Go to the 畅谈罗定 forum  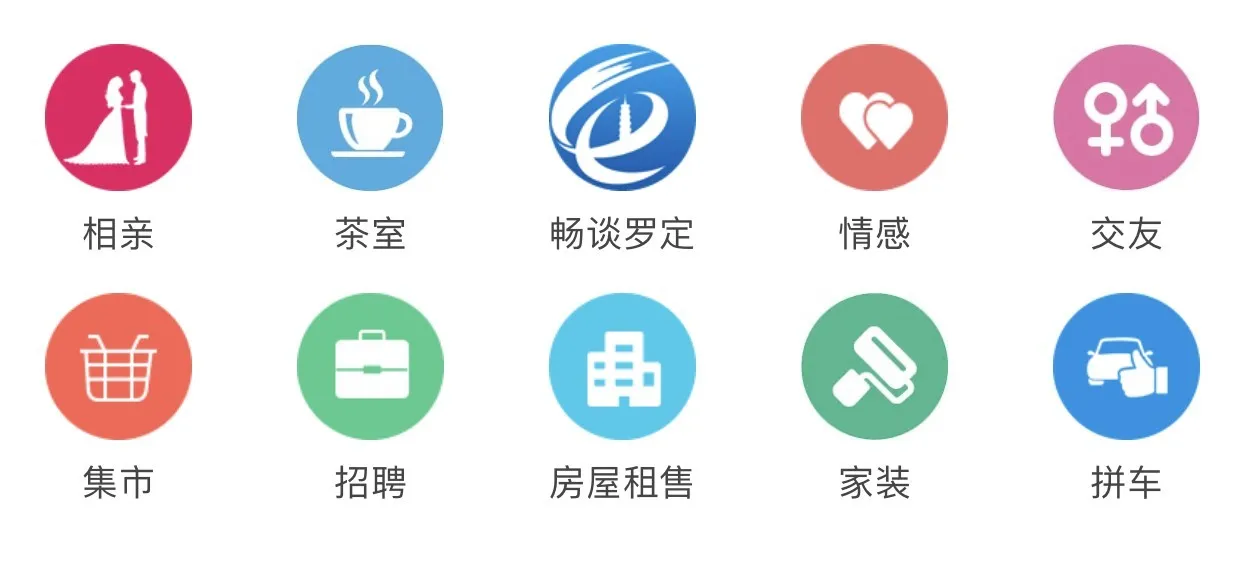tap(622, 118)
